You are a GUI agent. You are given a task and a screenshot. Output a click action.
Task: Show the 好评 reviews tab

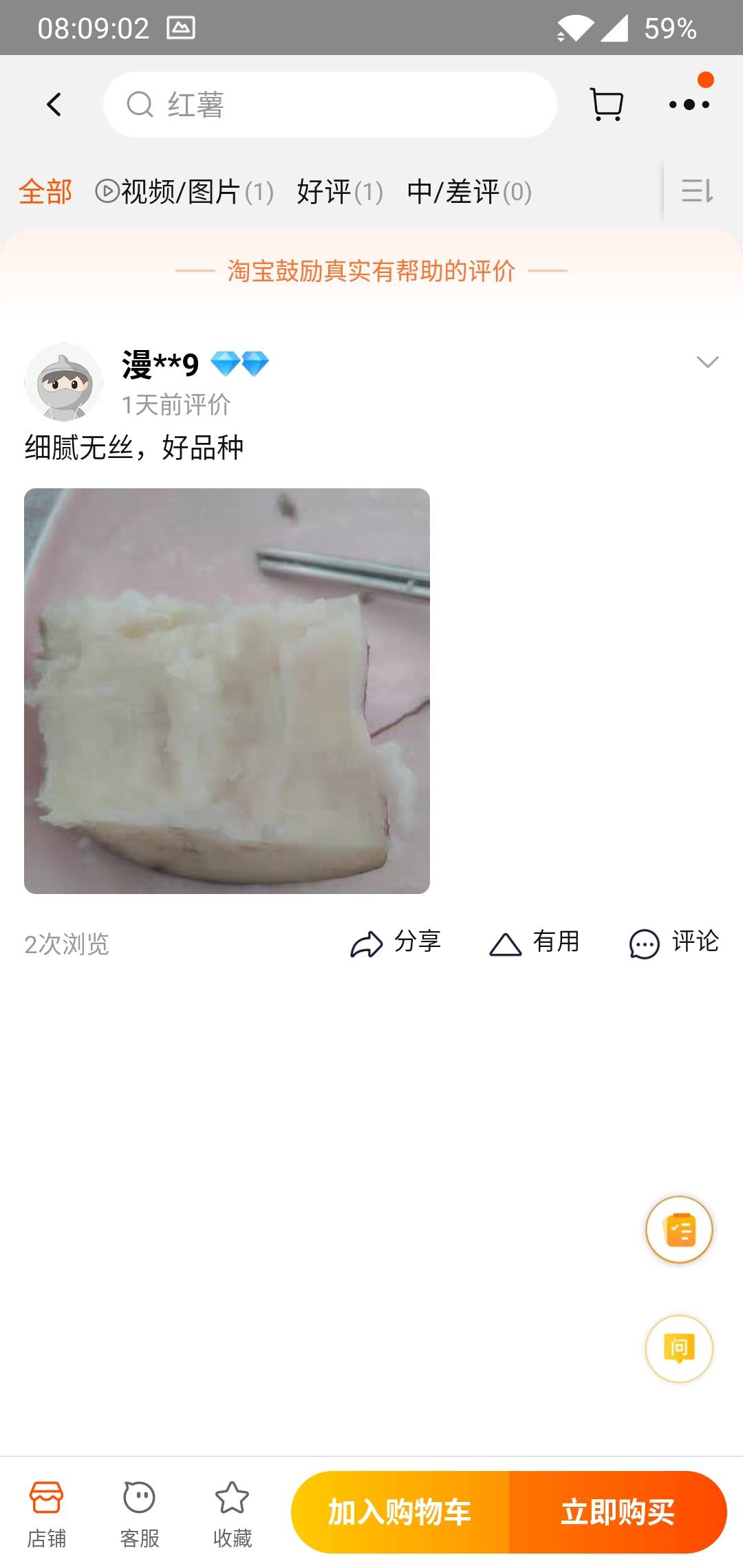point(340,191)
